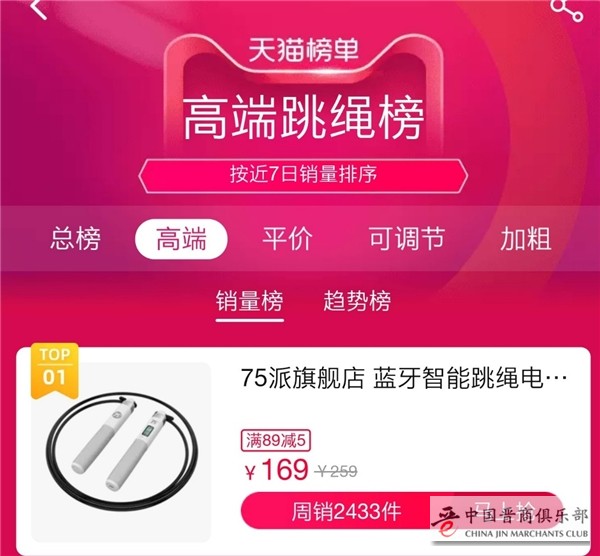
Task: Switch to the 加粗 tab
Action: (526, 239)
